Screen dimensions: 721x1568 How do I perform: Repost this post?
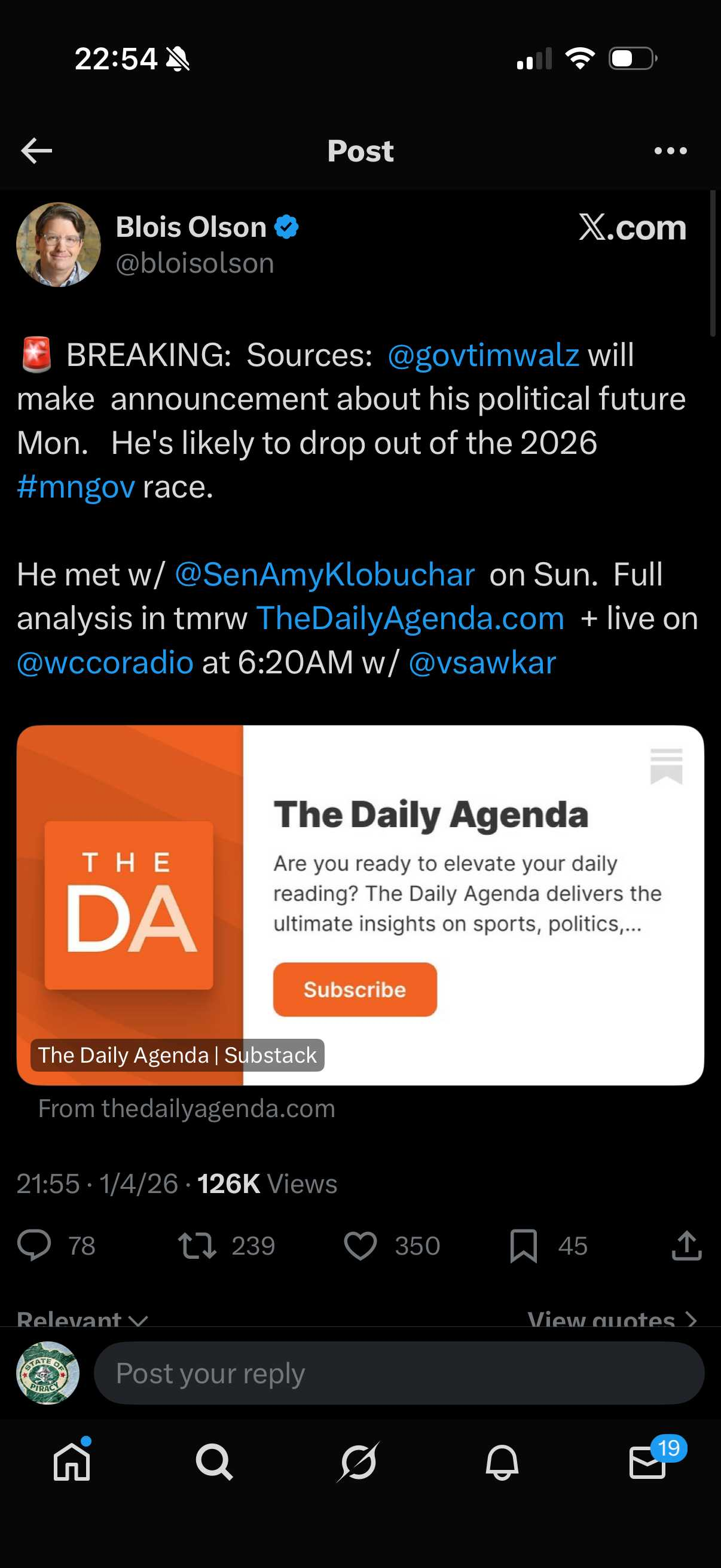[197, 1245]
